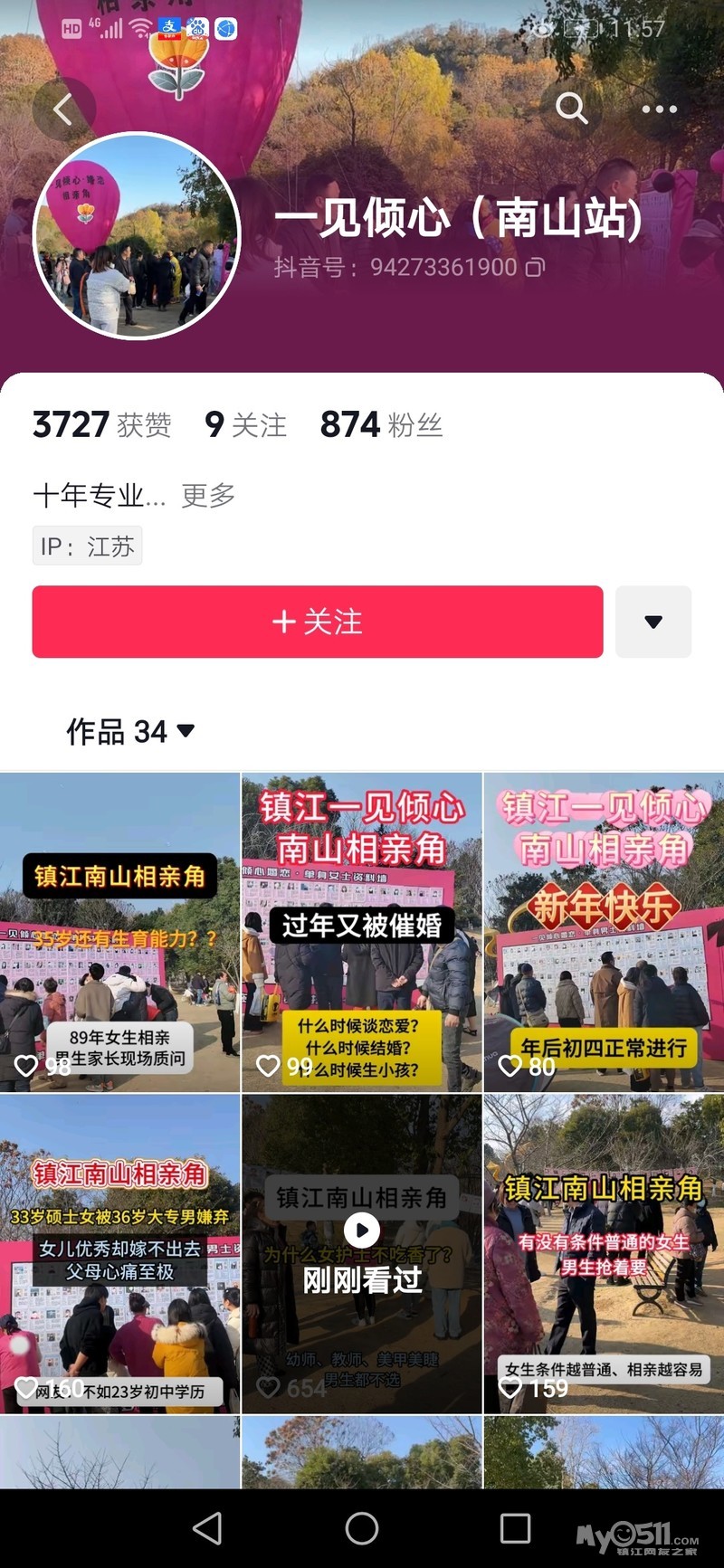Open the 9 关注 following list
This screenshot has height=1568, width=724.
point(245,424)
